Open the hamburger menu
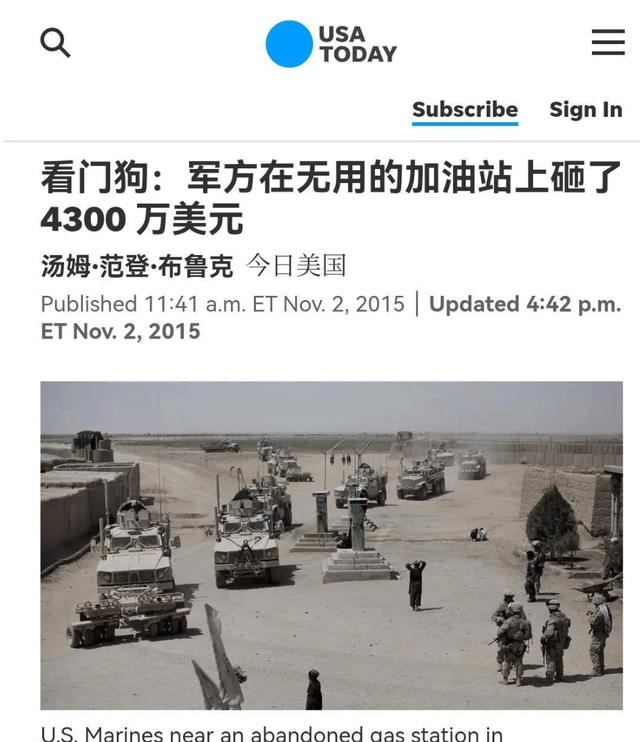The width and height of the screenshot is (640, 742). tap(608, 43)
